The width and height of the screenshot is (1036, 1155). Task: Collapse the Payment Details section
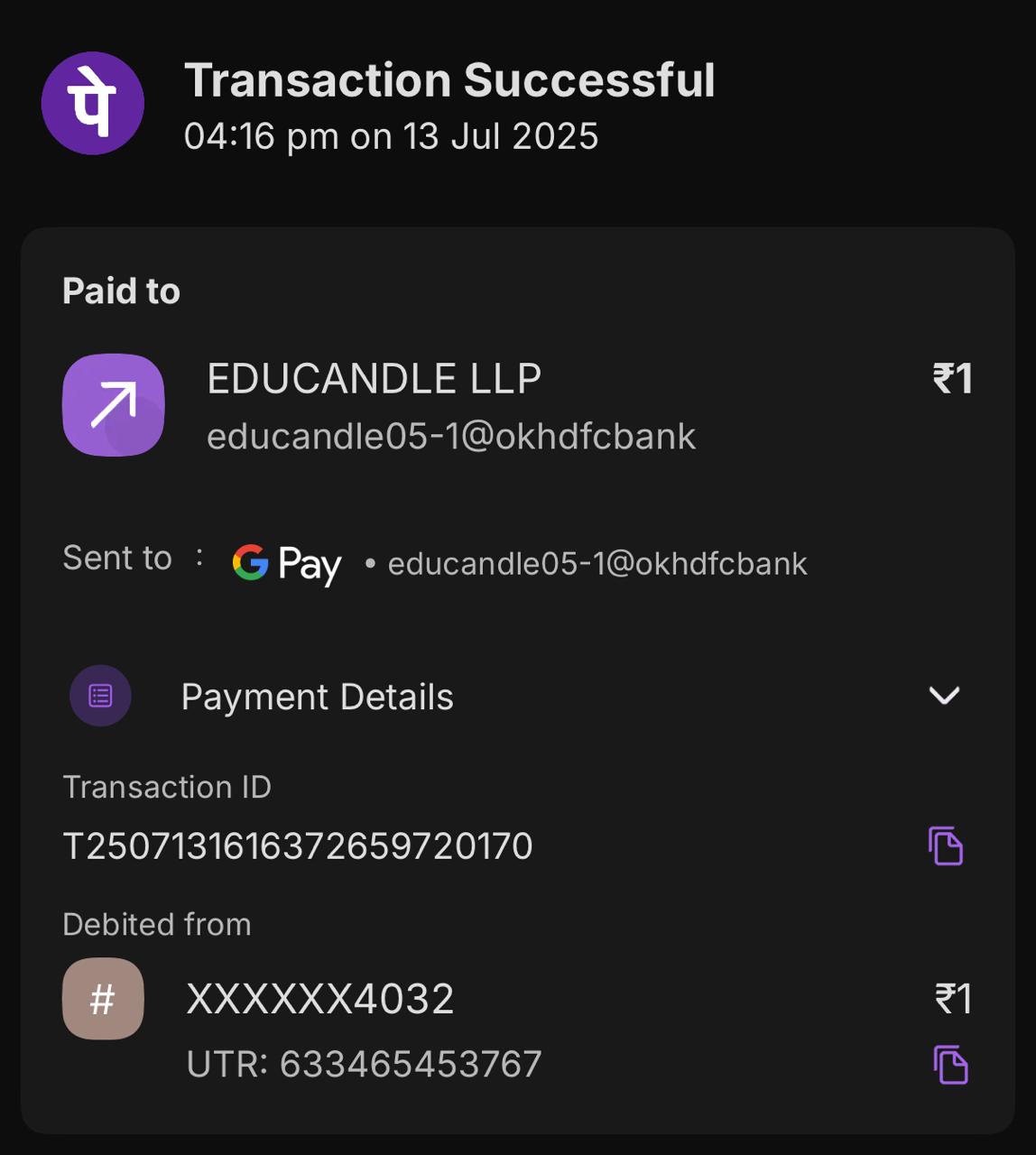tap(944, 696)
